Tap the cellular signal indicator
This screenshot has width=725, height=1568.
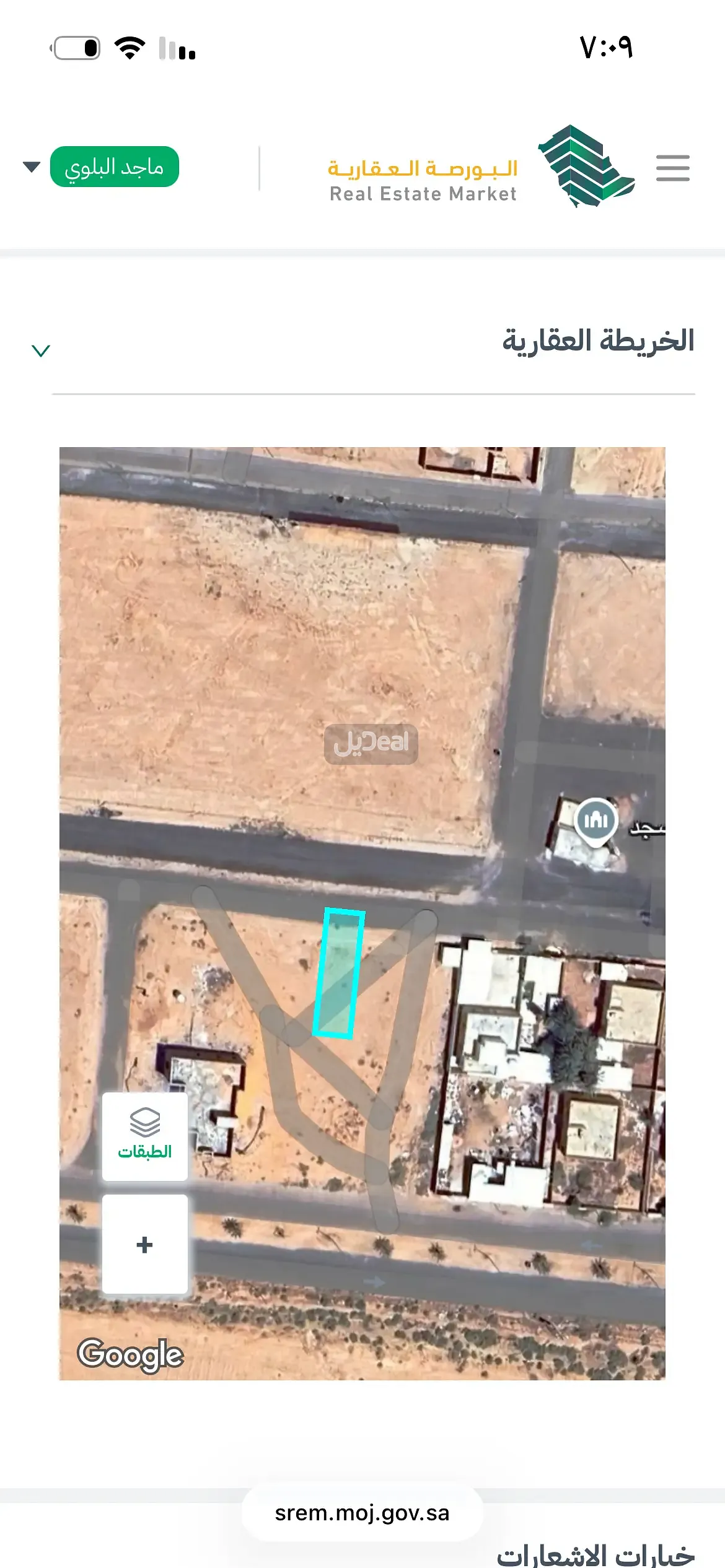(175, 48)
